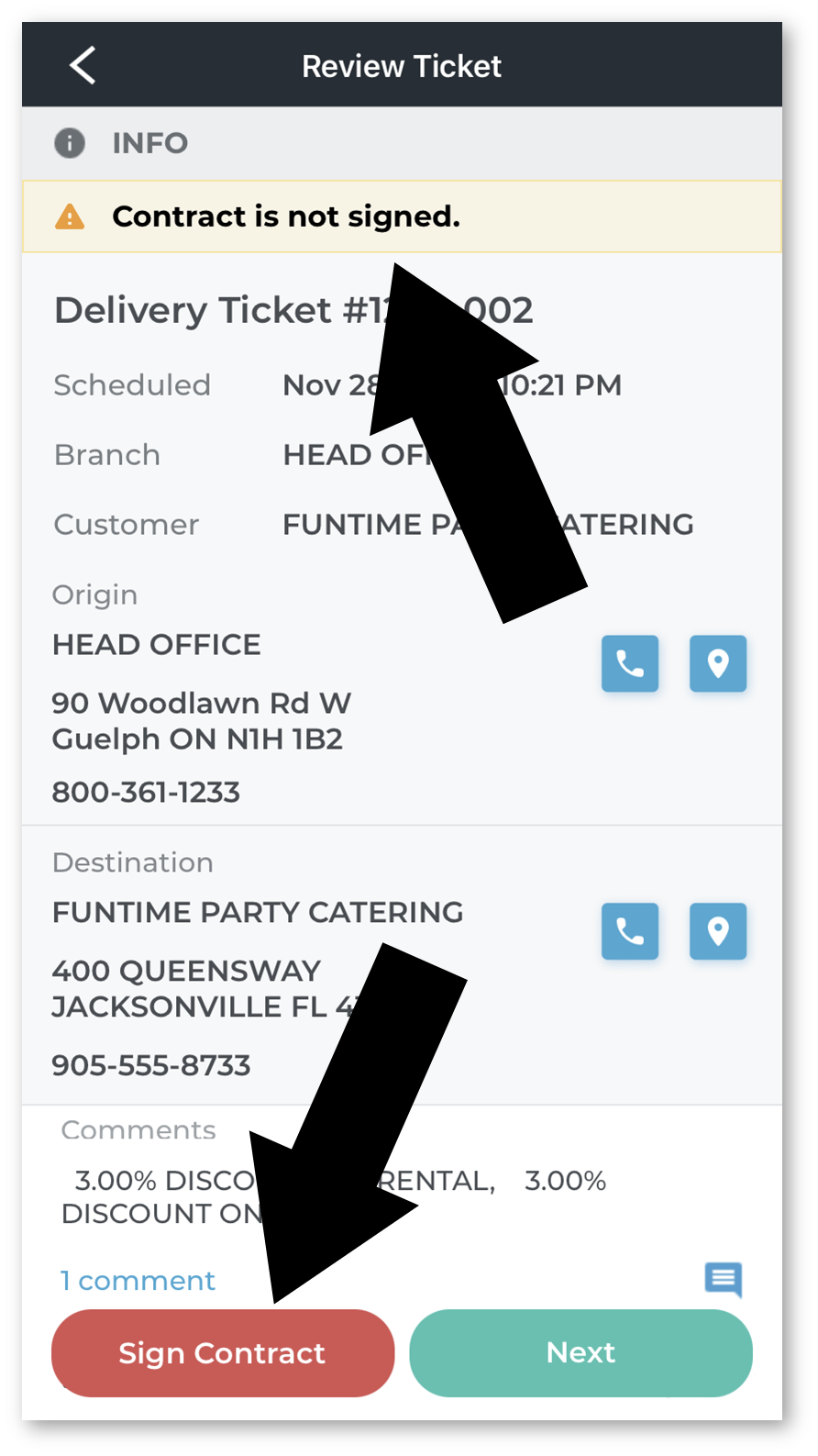Tap the Sign Contract button
Image resolution: width=818 pixels, height=1456 pixels.
[x=223, y=1353]
